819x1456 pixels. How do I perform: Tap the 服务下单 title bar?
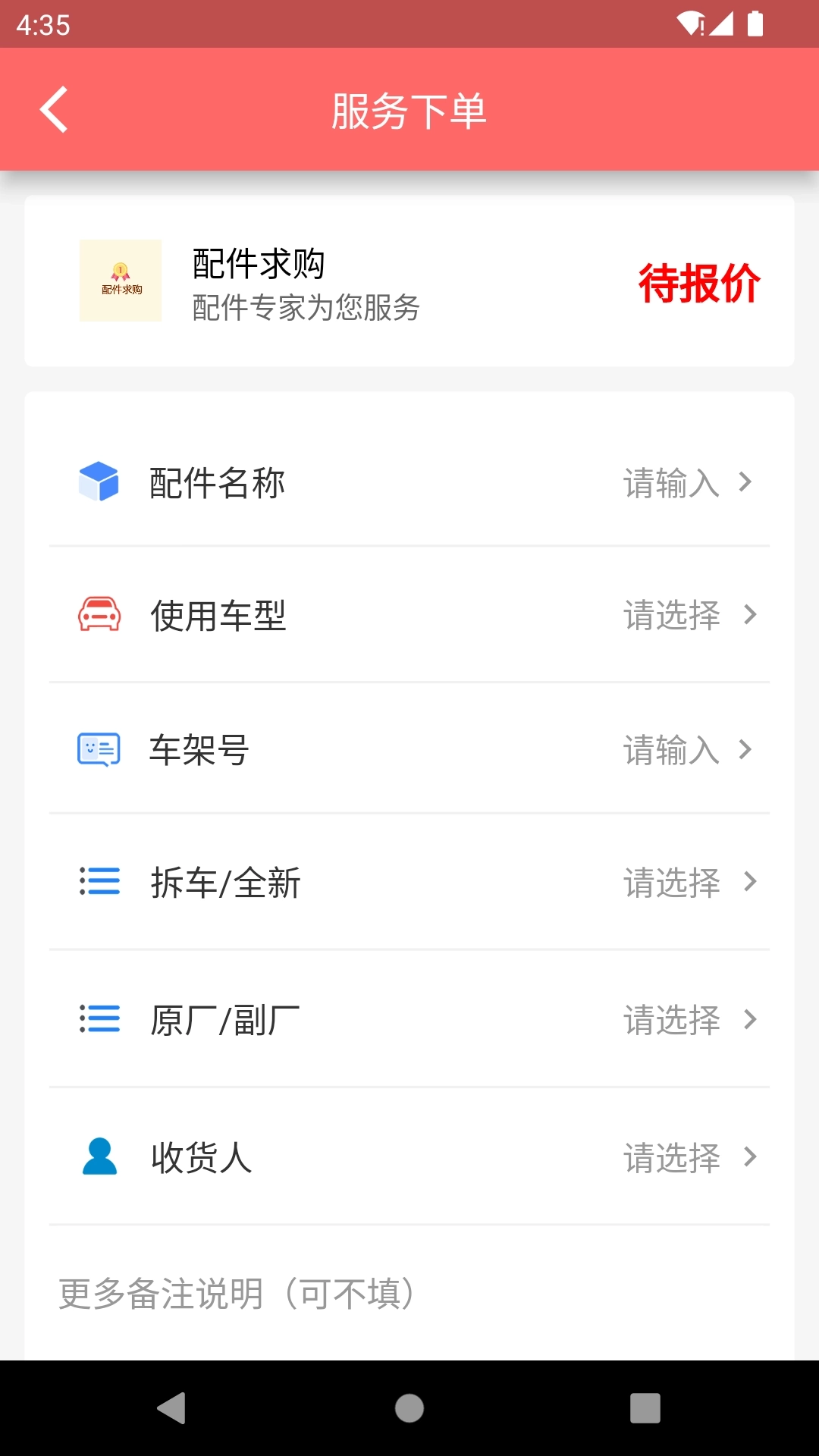point(409,108)
